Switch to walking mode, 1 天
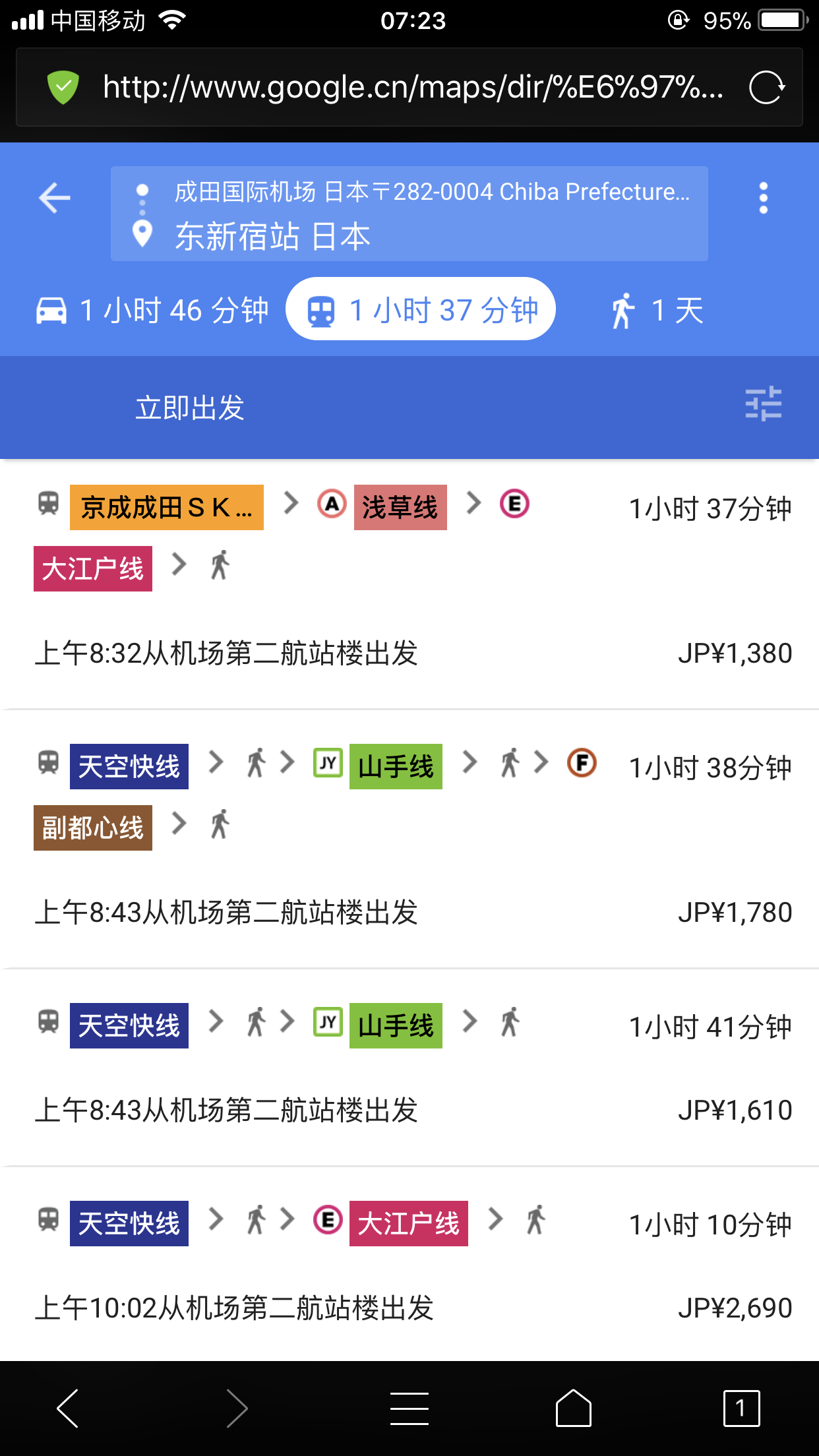Screen dimensions: 819x1456 point(657,310)
